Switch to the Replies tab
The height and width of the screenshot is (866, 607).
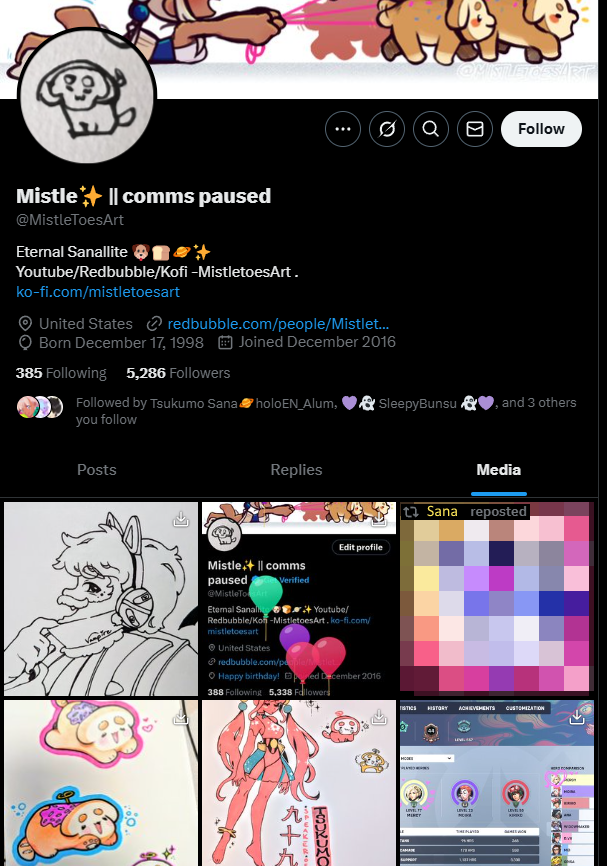click(x=296, y=470)
